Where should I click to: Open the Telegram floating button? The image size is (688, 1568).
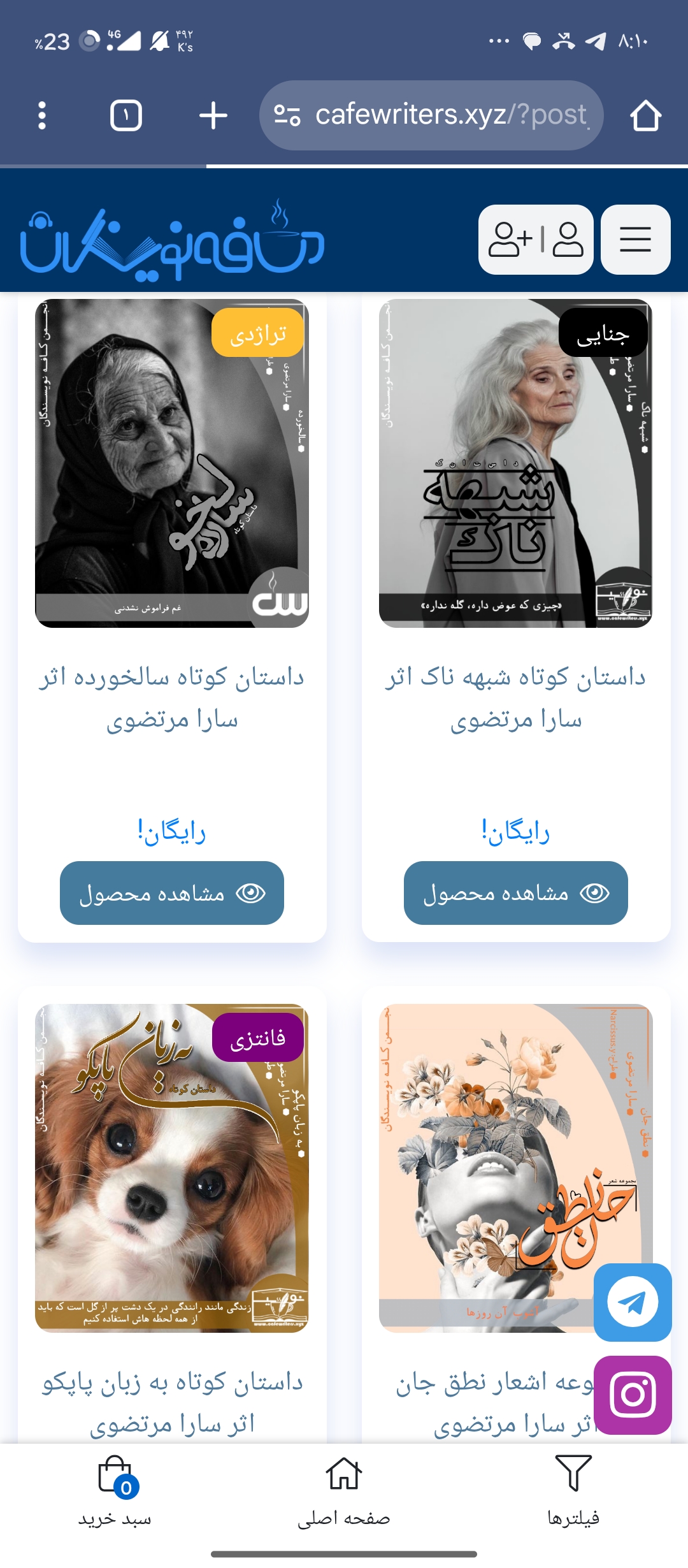pyautogui.click(x=633, y=1302)
